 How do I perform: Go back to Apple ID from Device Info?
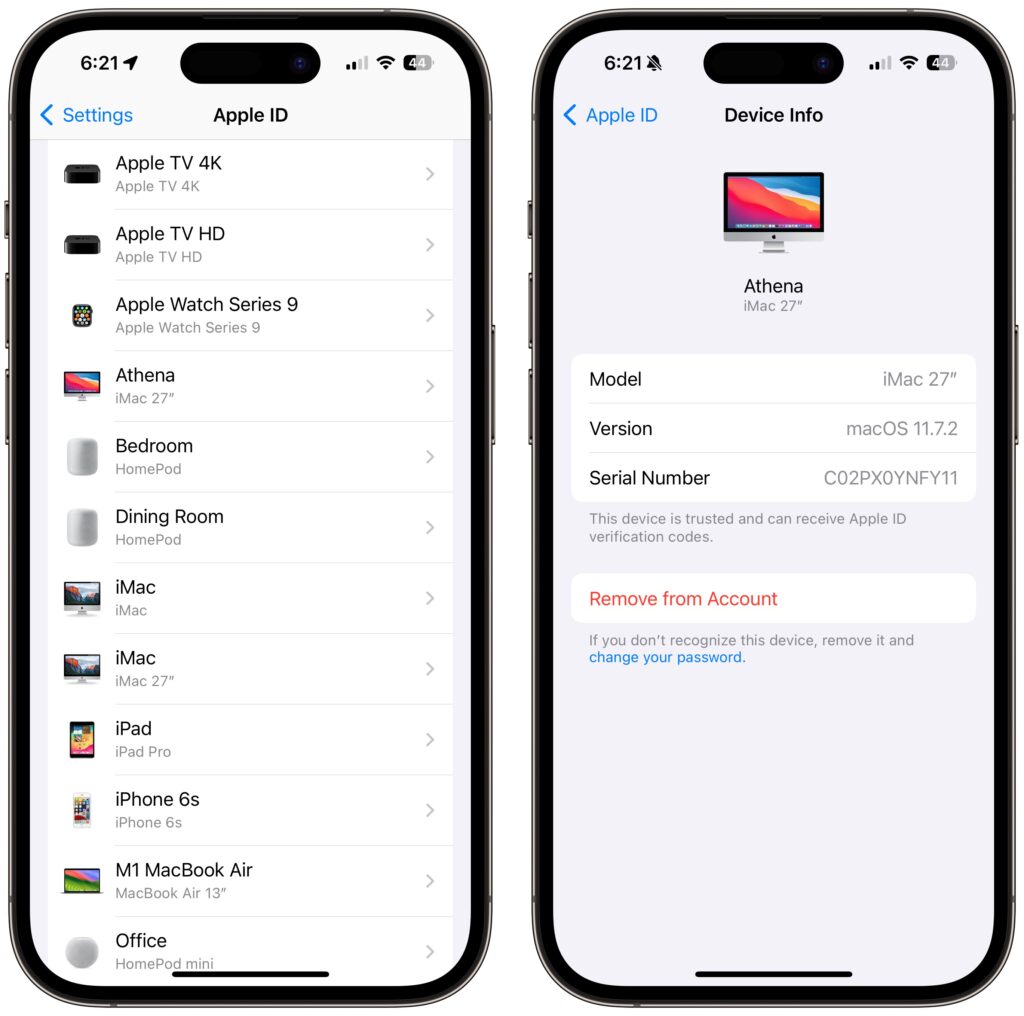coord(610,115)
